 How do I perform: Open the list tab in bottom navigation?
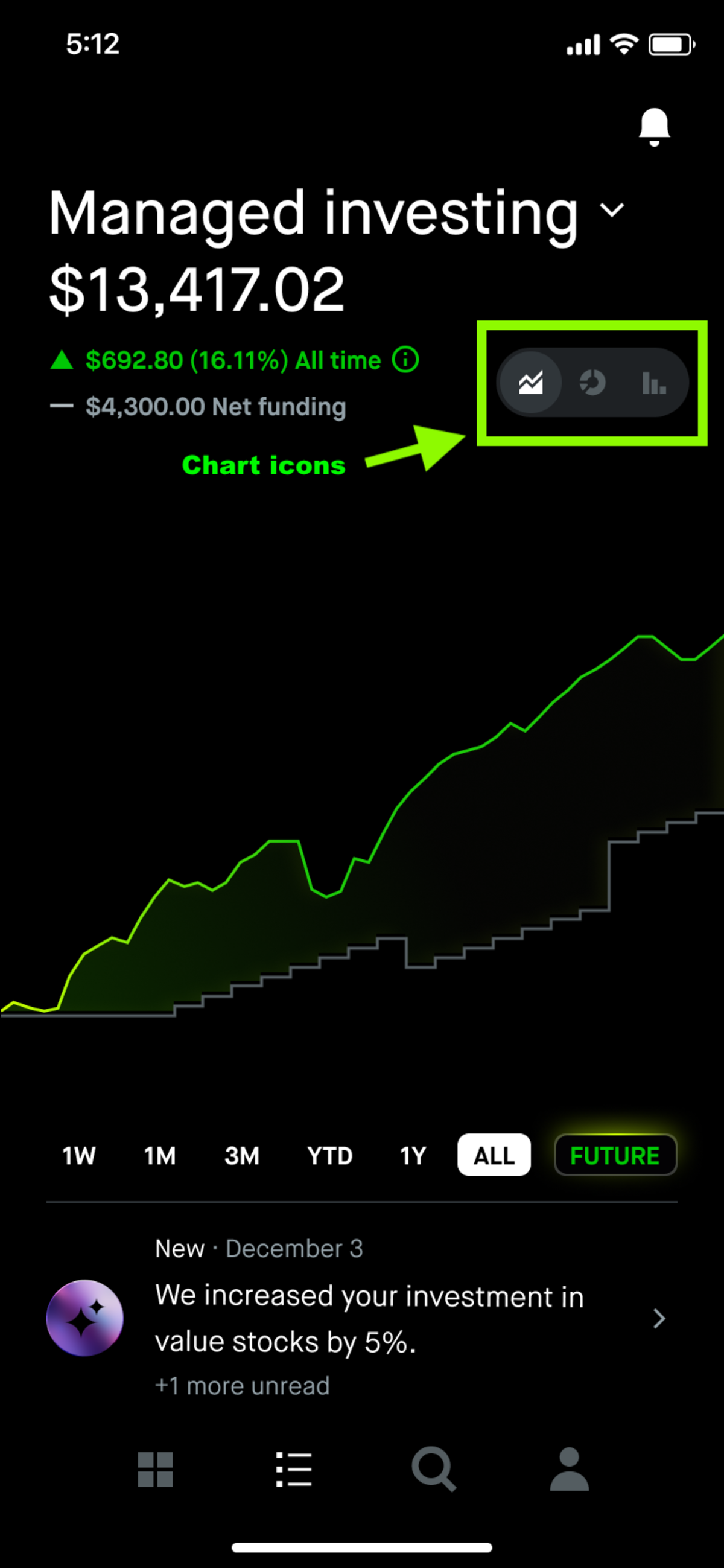coord(294,1470)
